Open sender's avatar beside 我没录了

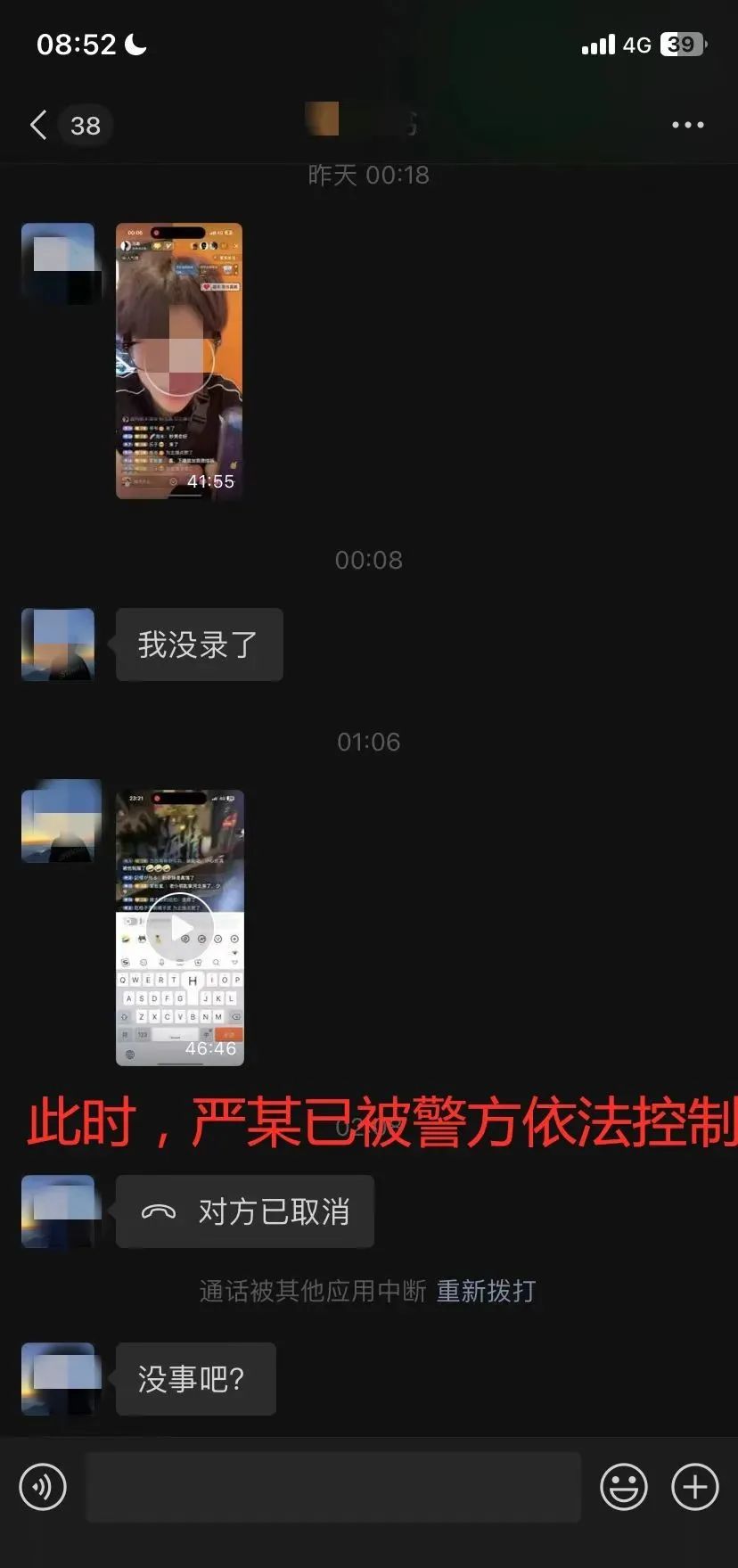(x=58, y=644)
